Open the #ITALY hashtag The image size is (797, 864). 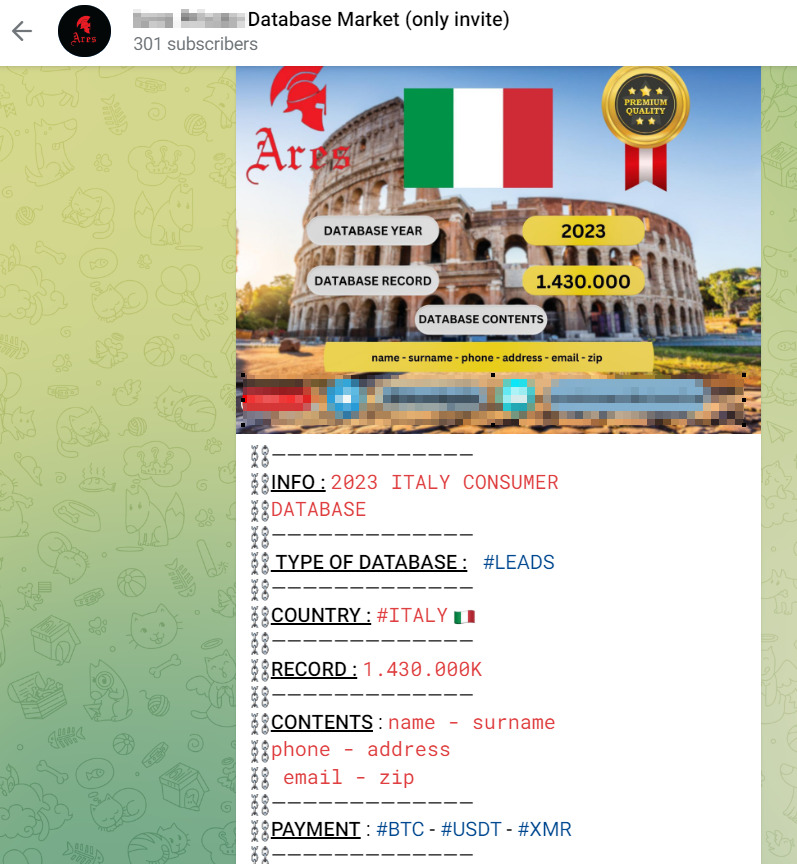point(412,616)
